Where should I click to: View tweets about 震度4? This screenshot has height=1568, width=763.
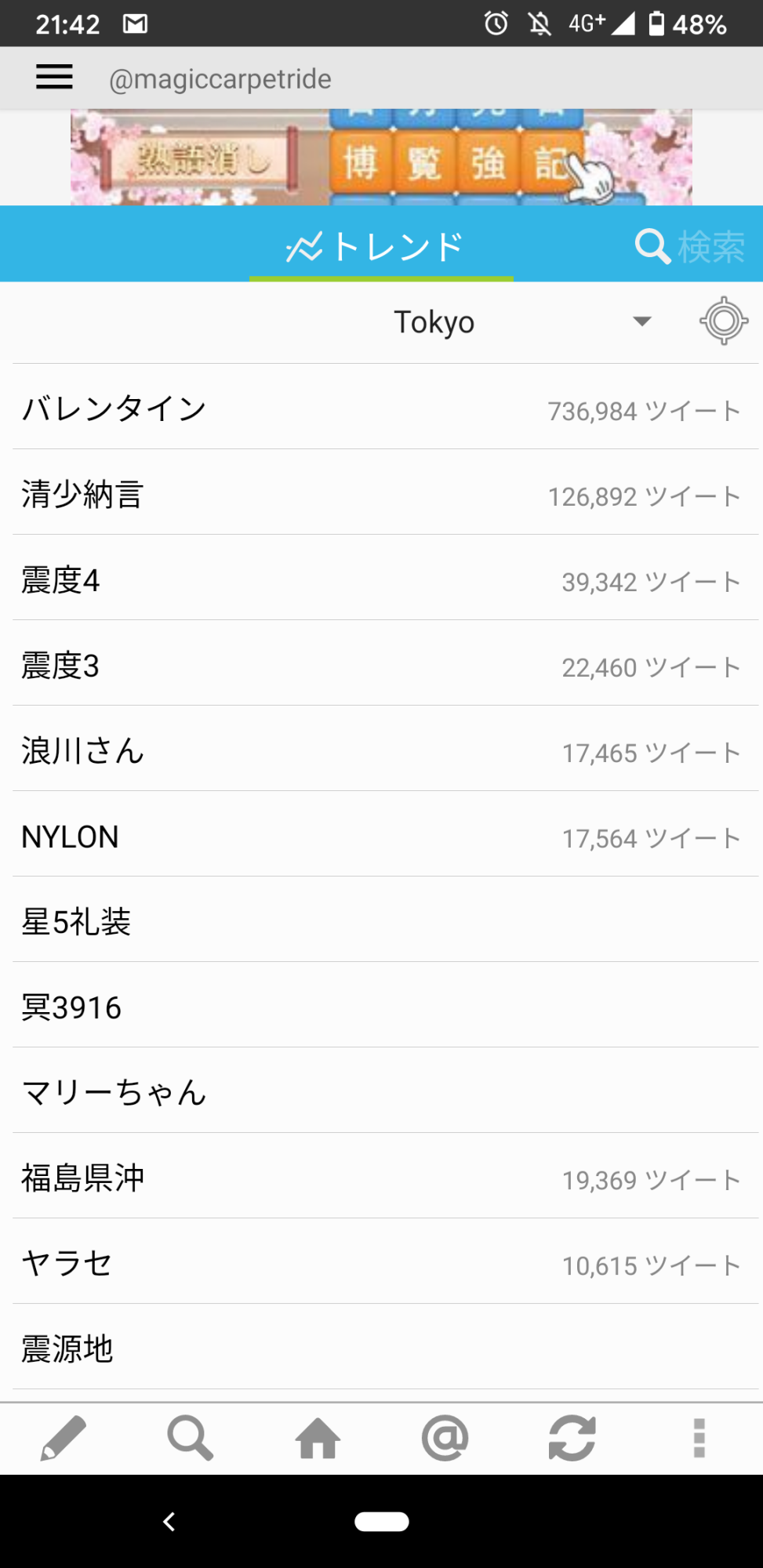[x=381, y=579]
